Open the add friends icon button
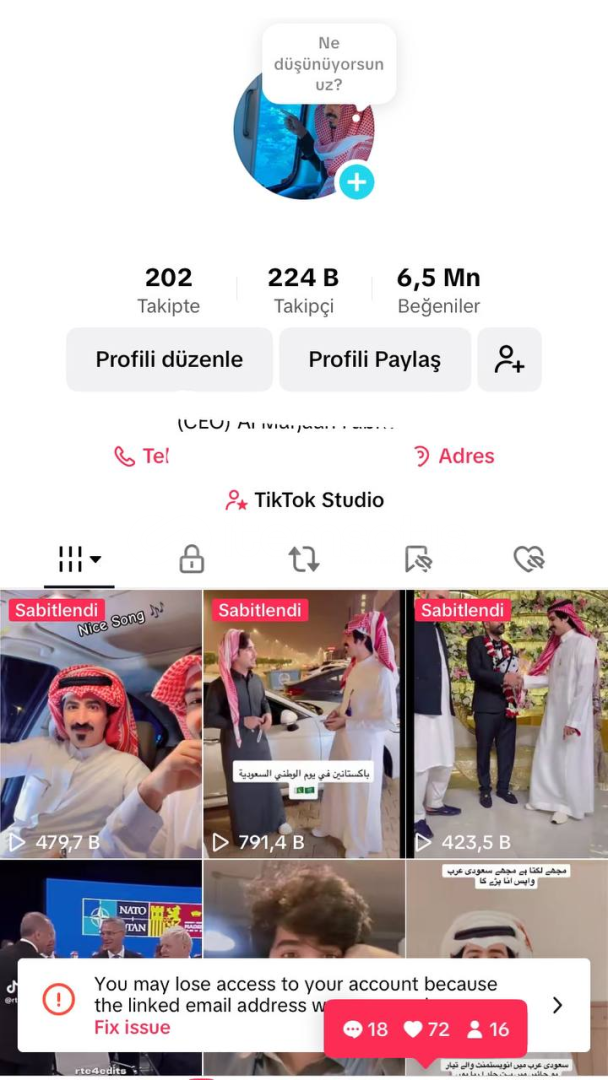The width and height of the screenshot is (608, 1080). (510, 360)
